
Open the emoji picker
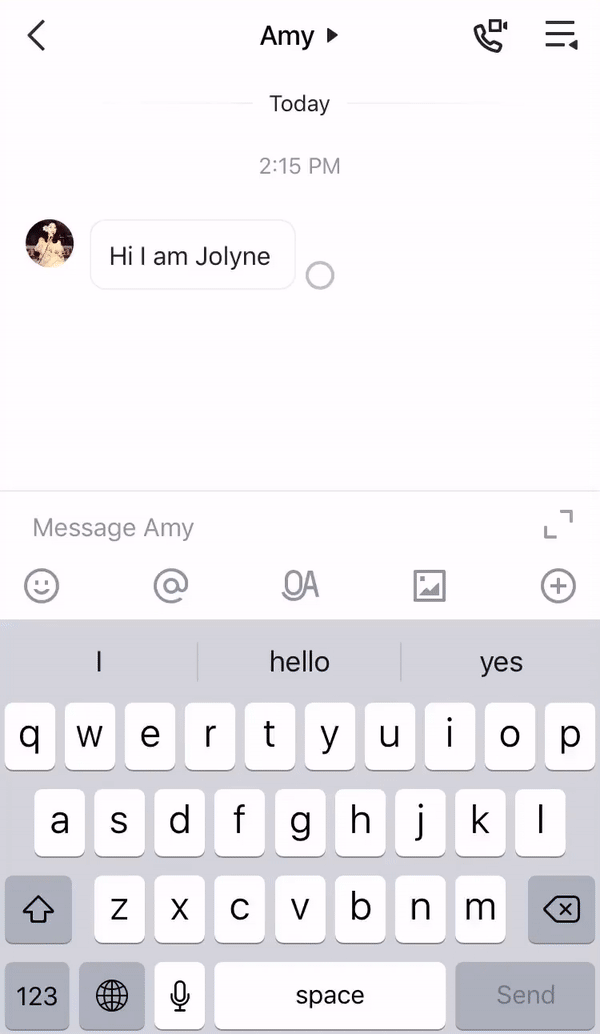coord(41,586)
